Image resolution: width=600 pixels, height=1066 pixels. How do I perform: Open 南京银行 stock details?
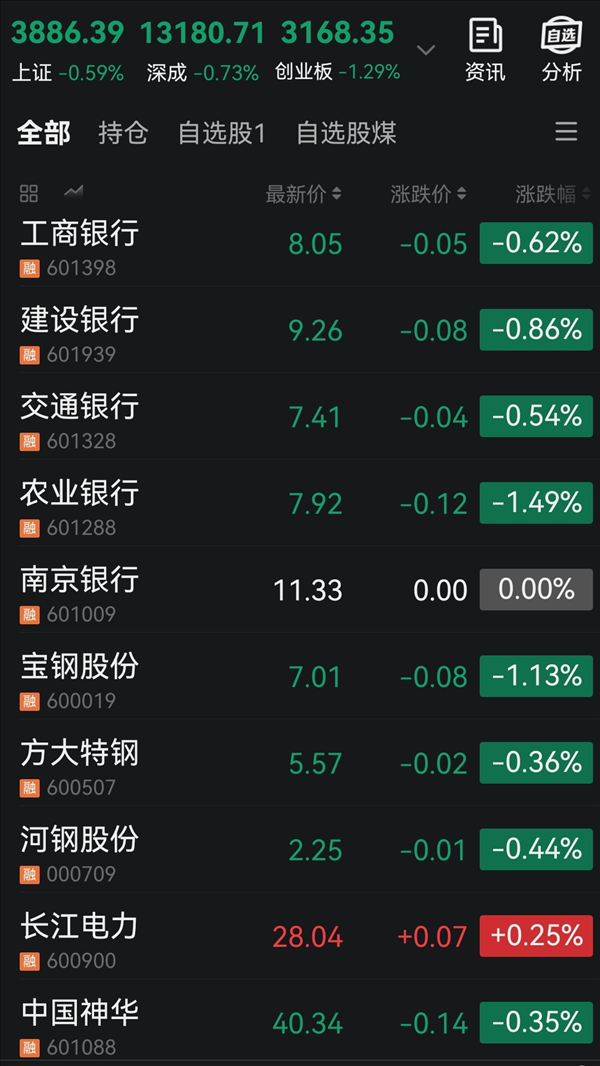click(x=80, y=590)
